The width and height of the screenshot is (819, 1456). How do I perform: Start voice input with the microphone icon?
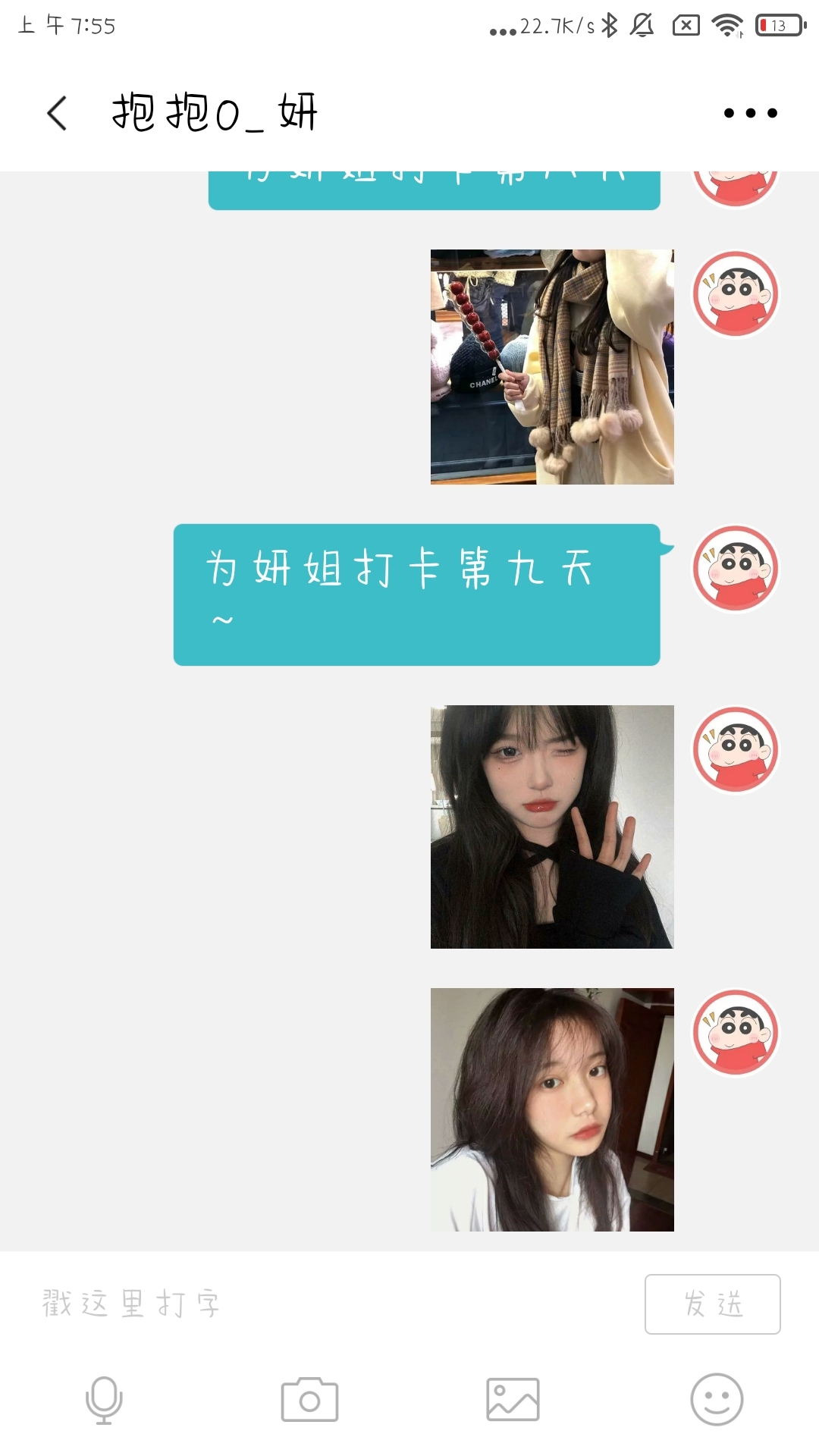click(104, 1400)
